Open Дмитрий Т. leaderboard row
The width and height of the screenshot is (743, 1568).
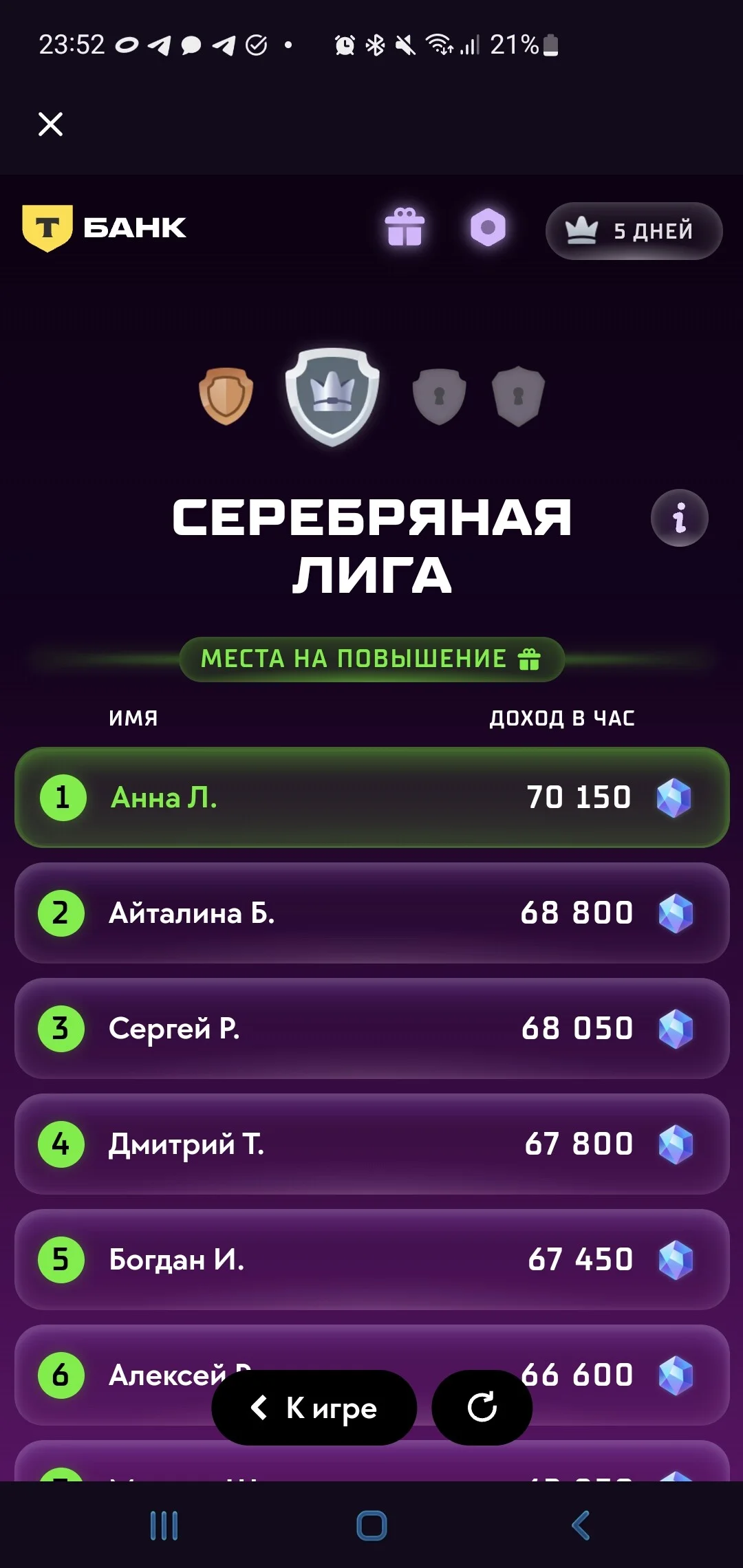click(x=371, y=1144)
